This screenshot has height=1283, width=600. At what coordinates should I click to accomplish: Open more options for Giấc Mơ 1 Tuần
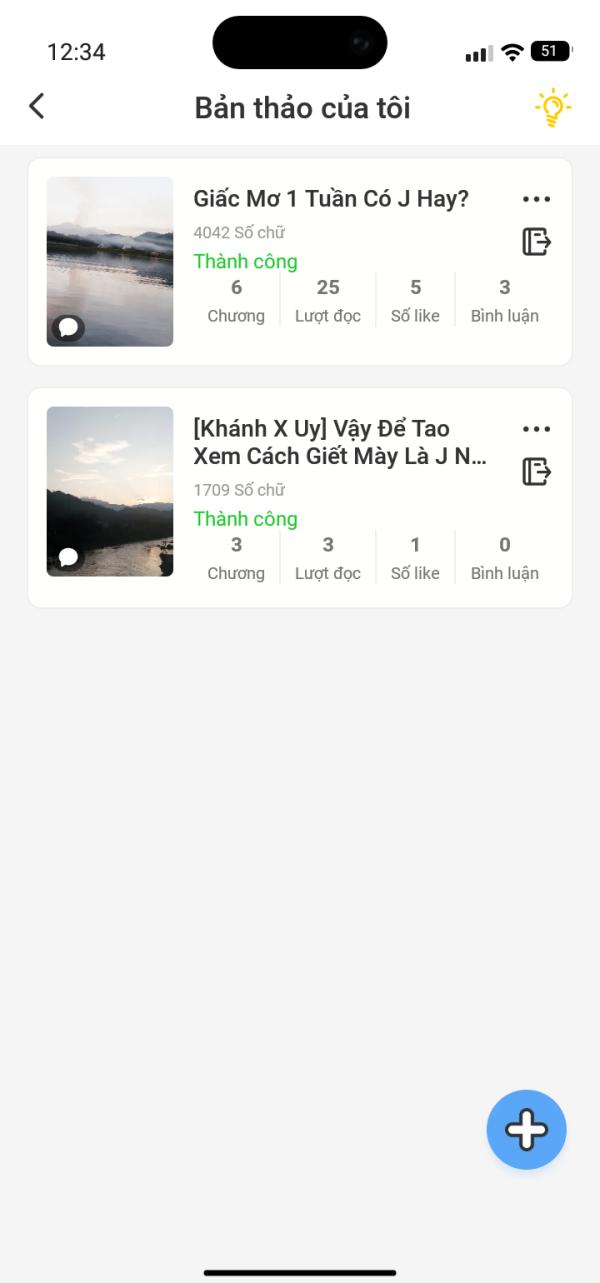(x=536, y=200)
